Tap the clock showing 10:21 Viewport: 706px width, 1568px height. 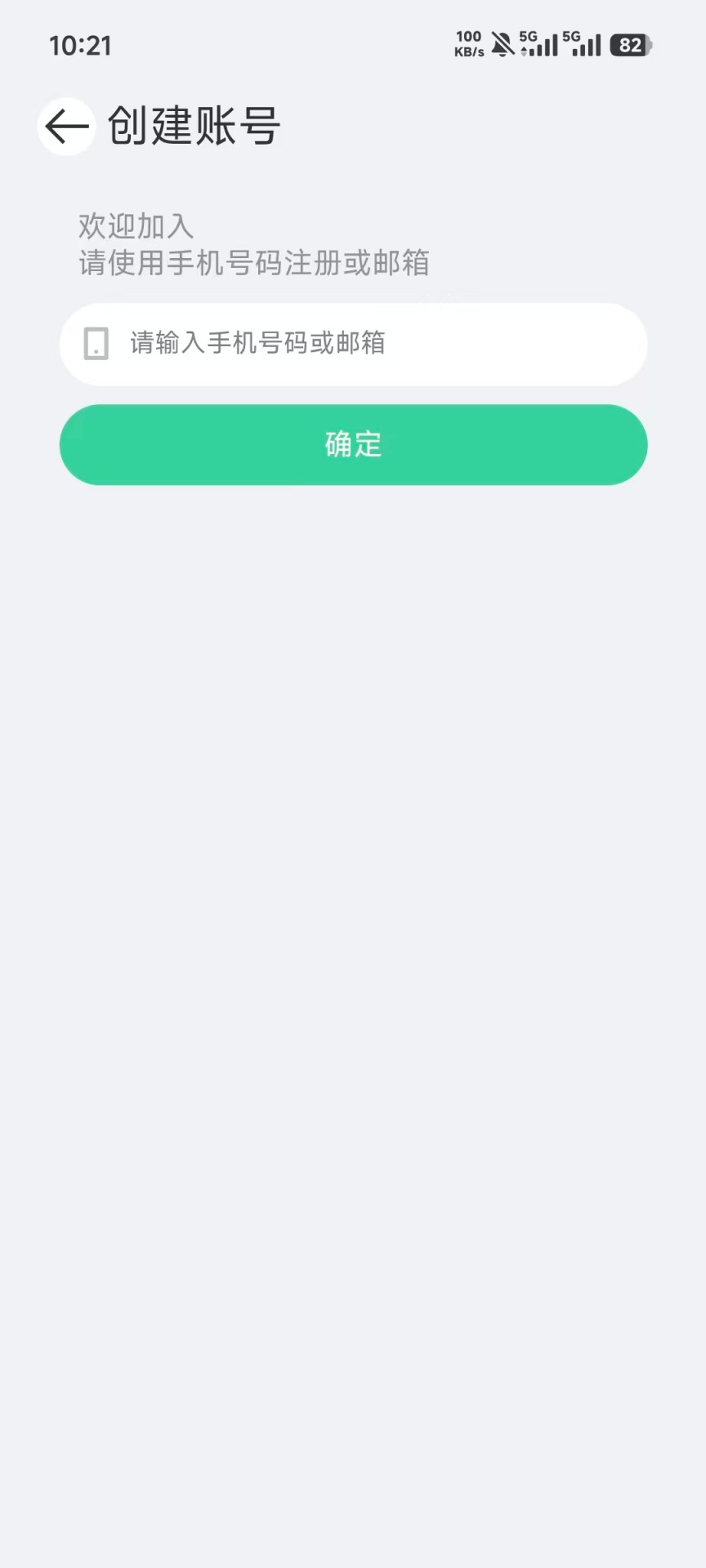pyautogui.click(x=81, y=46)
